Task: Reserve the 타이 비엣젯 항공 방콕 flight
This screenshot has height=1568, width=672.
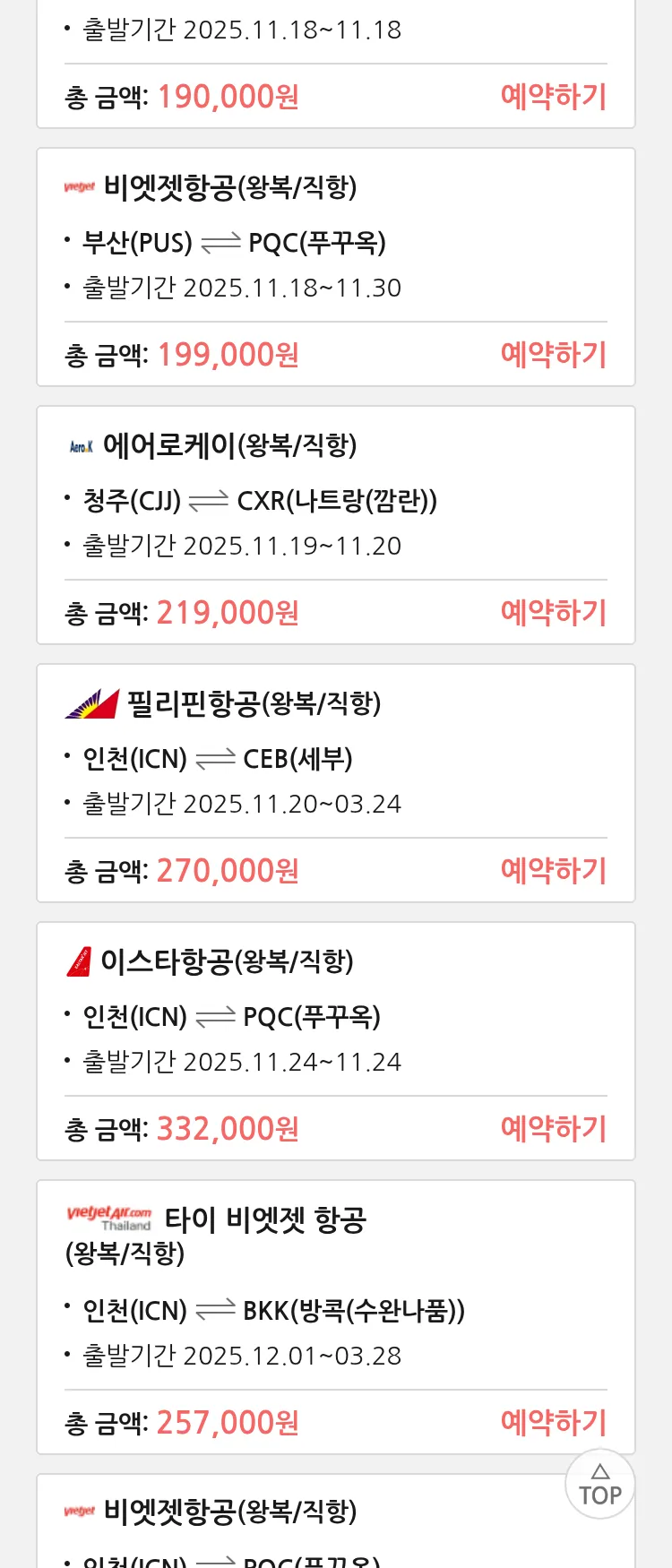Action: point(553,1423)
